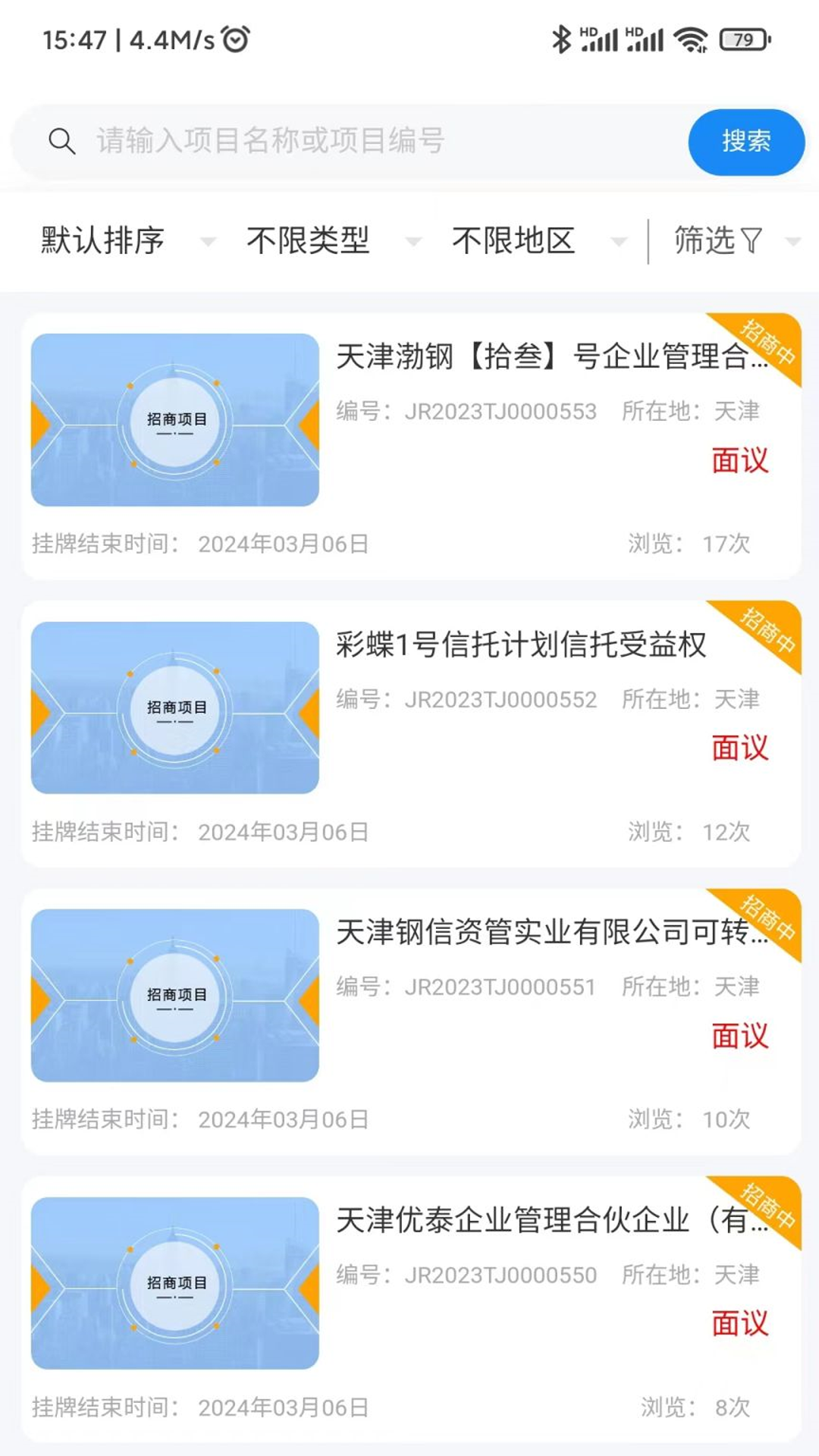The image size is (819, 1456).
Task: Open the 筛选 filter funnel icon
Action: click(752, 241)
